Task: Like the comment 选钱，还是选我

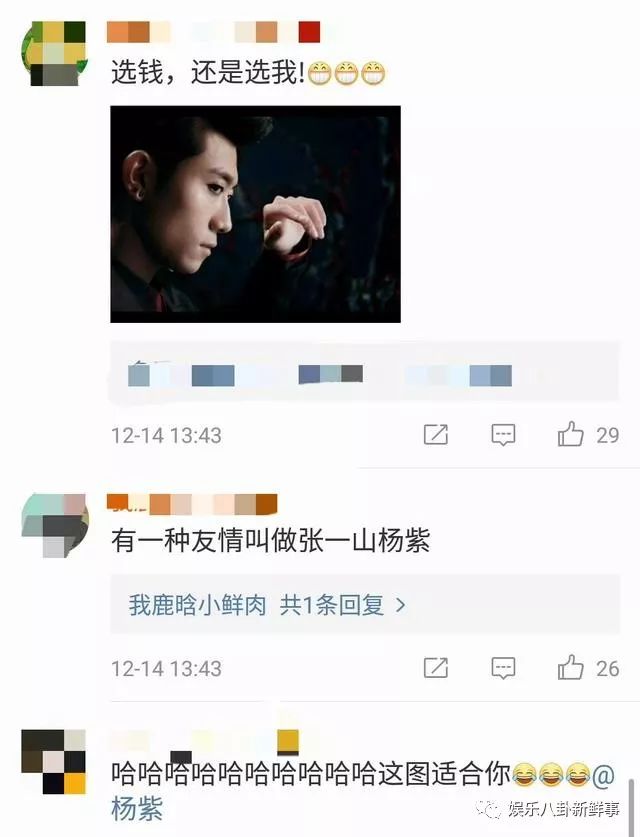Action: [571, 435]
